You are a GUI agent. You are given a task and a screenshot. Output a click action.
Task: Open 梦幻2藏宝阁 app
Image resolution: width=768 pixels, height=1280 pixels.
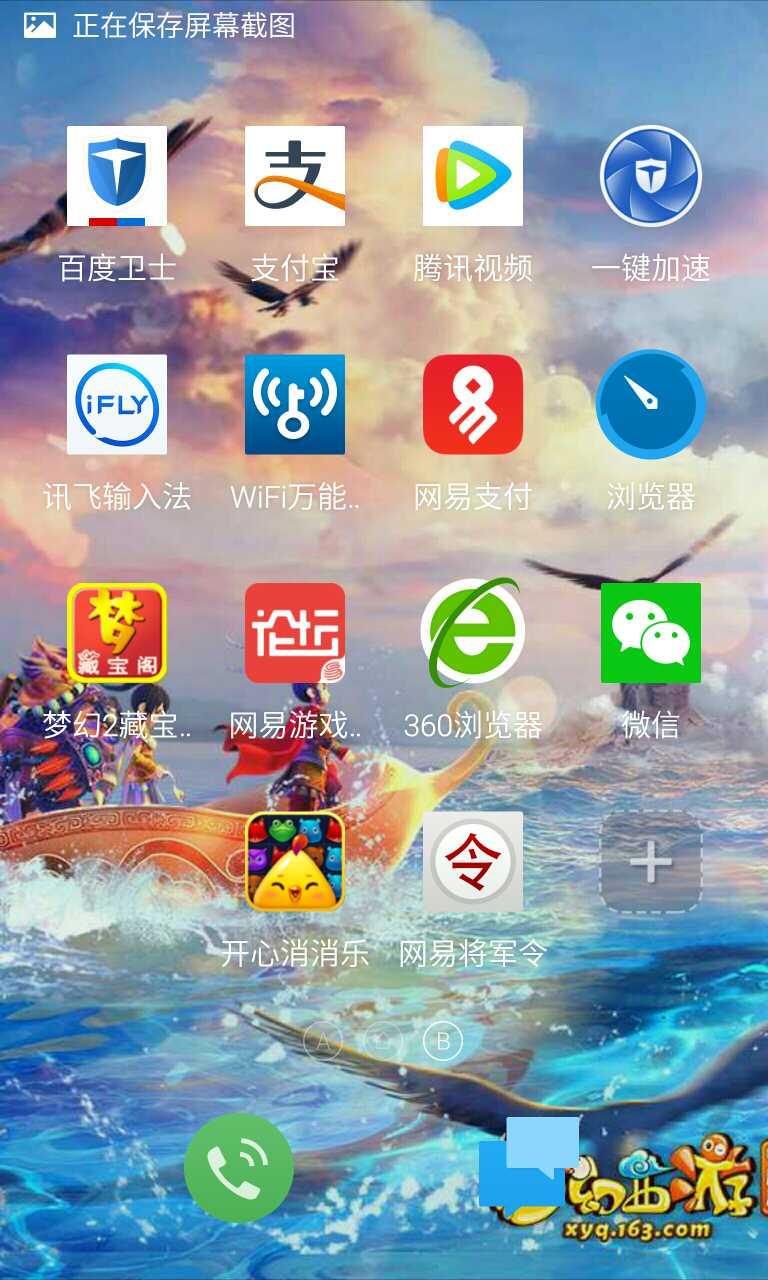click(117, 633)
